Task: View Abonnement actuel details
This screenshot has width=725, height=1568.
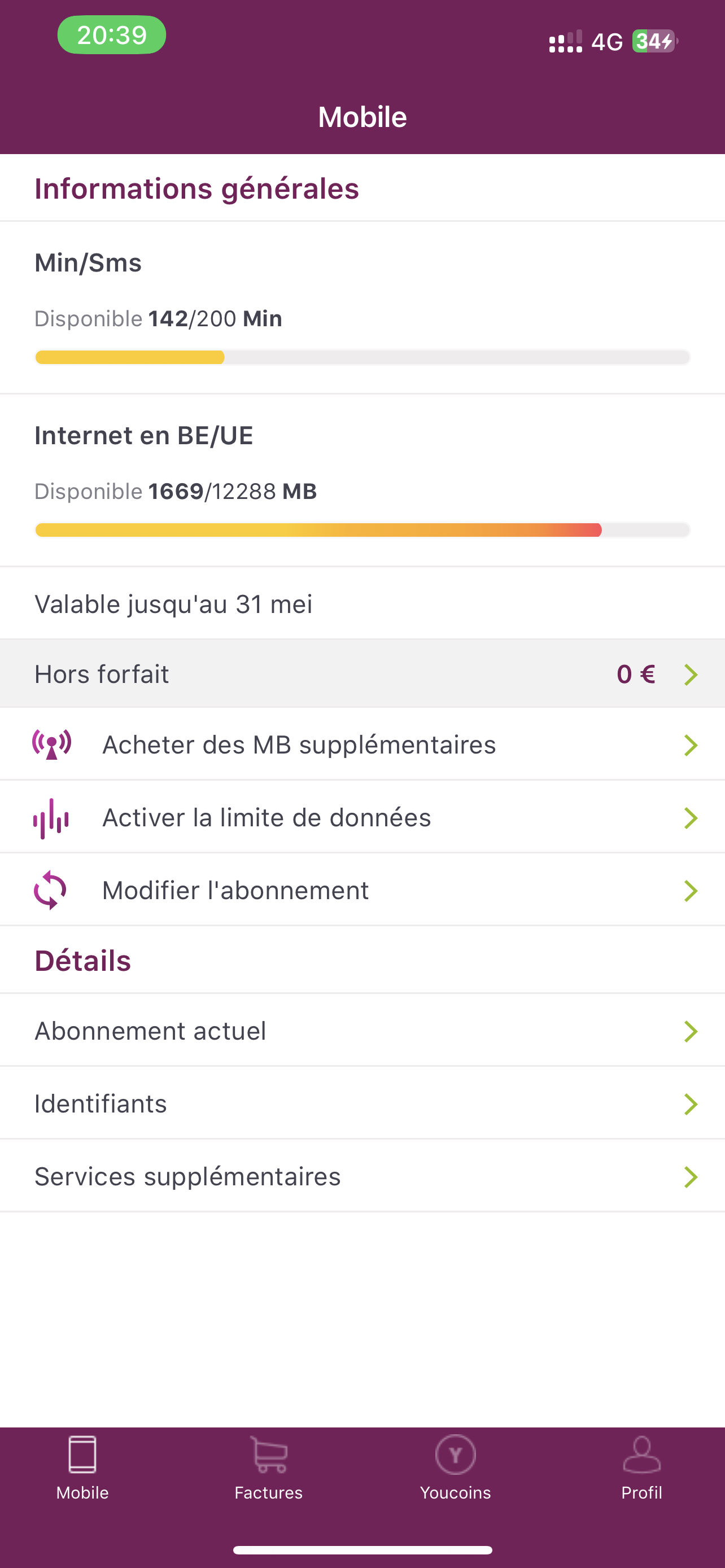Action: click(362, 1031)
